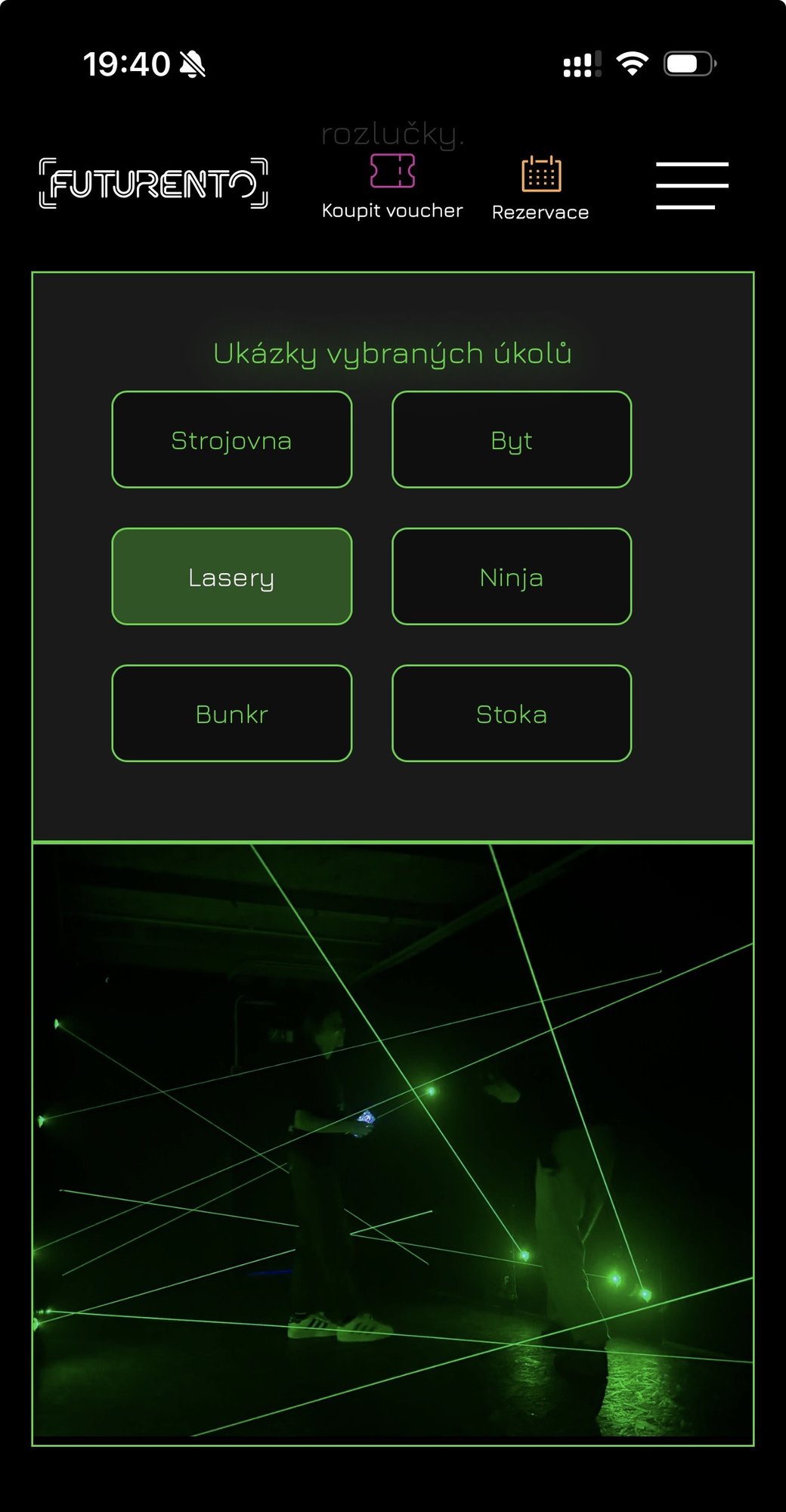Show the Byt task preview
This screenshot has height=1512, width=786.
click(512, 440)
